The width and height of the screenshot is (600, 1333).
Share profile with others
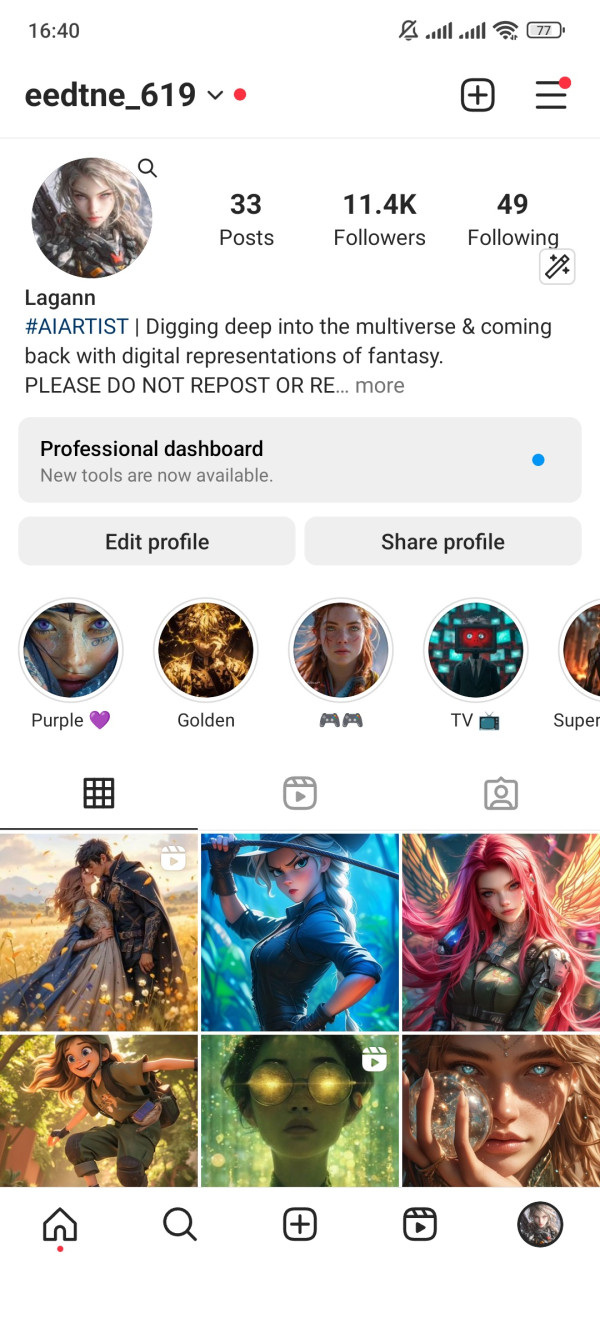443,542
